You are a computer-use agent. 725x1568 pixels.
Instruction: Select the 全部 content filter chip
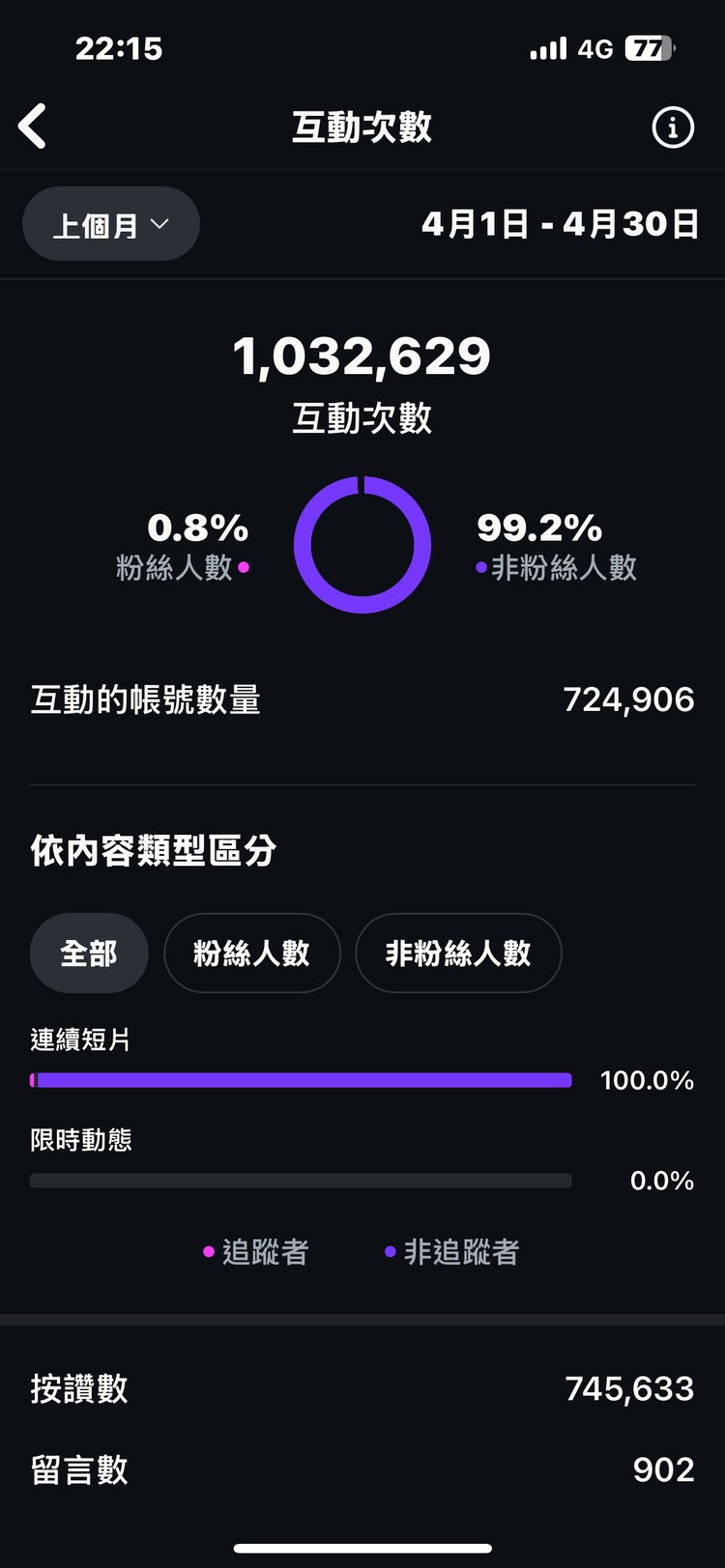(x=89, y=954)
